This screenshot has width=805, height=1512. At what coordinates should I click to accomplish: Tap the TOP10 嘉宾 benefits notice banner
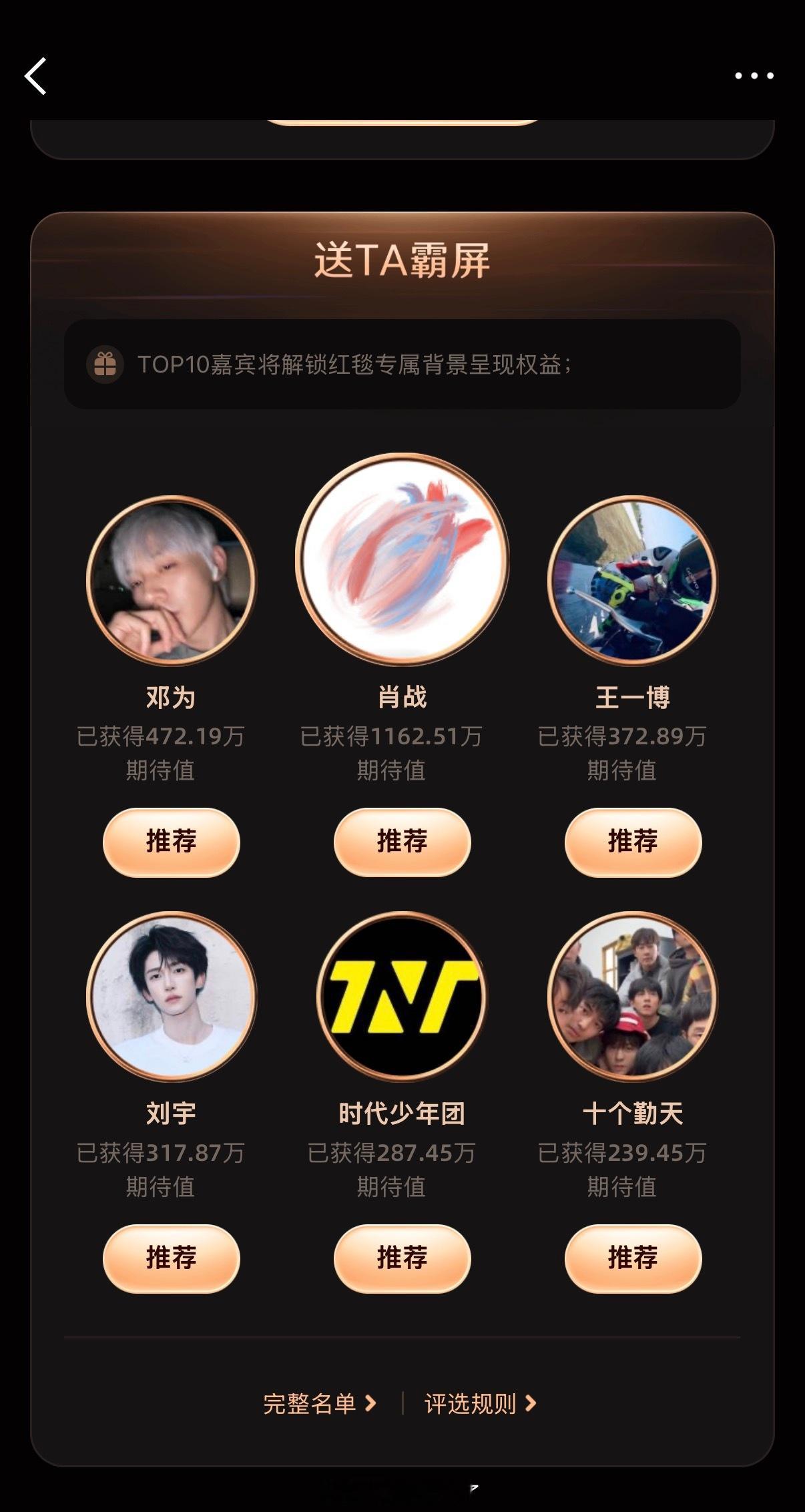click(x=401, y=364)
